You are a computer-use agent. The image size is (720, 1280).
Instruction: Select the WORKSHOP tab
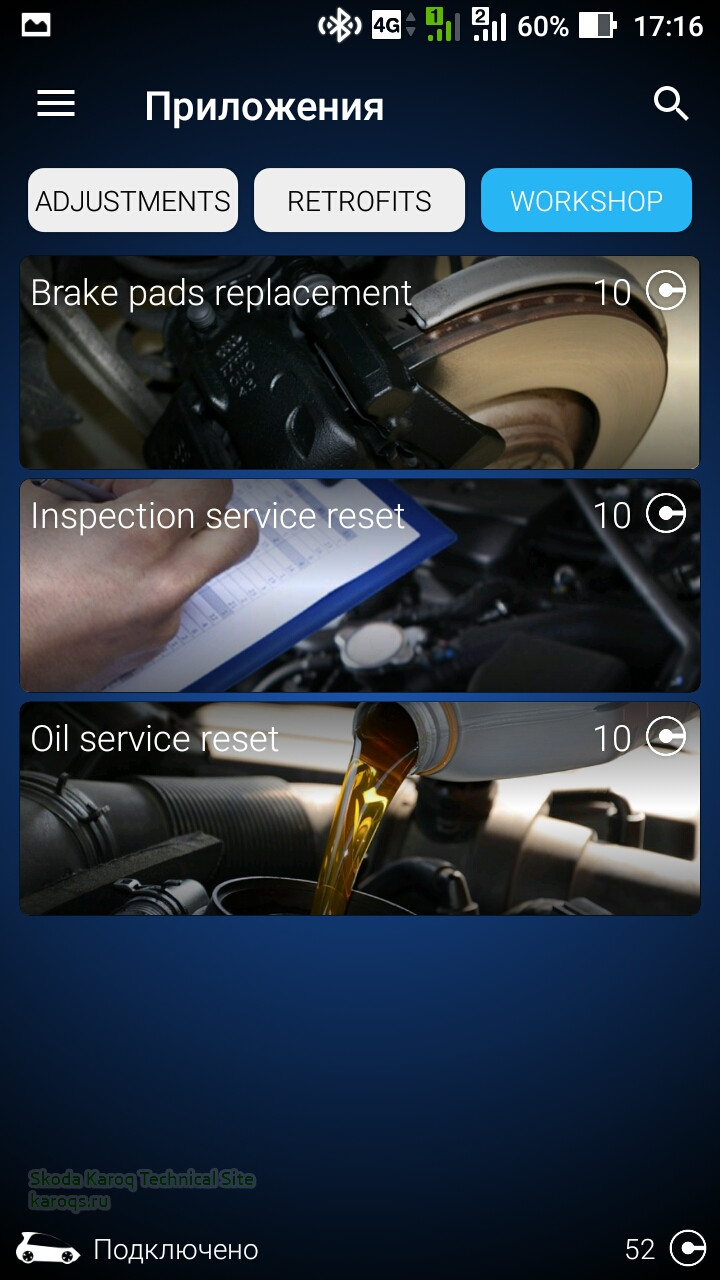click(x=586, y=201)
